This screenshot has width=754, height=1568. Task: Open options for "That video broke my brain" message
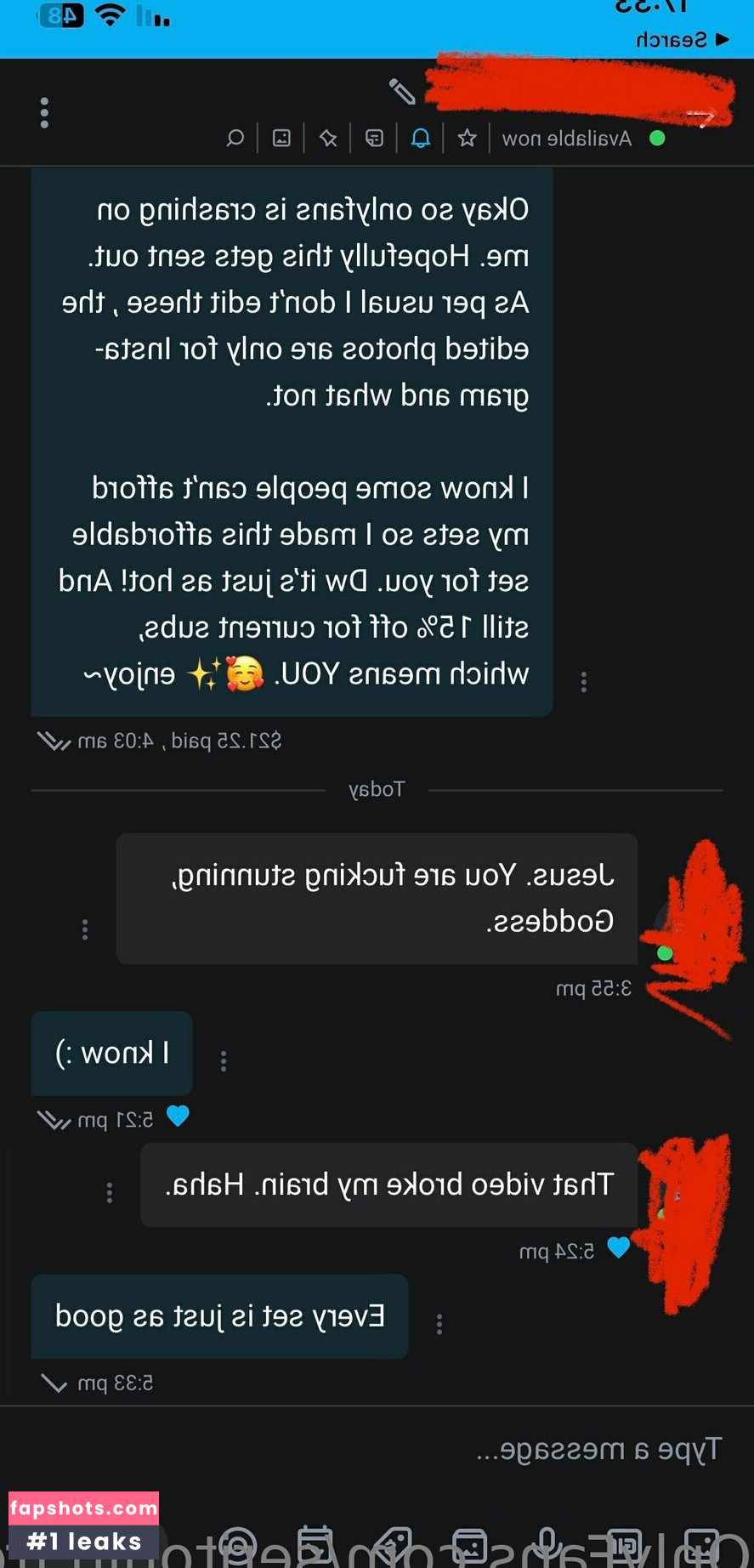(x=110, y=1192)
